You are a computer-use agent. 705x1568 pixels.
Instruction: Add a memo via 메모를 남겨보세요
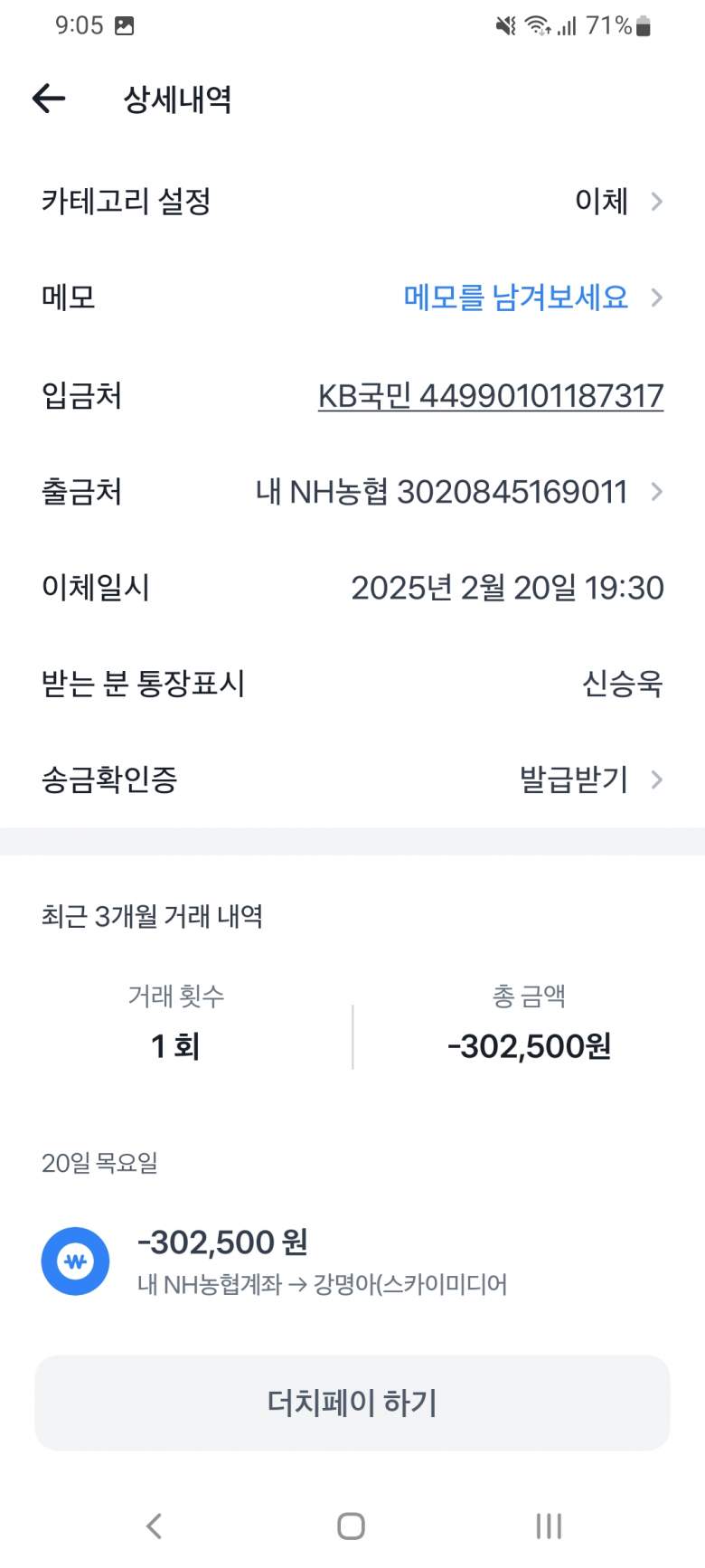[x=516, y=297]
